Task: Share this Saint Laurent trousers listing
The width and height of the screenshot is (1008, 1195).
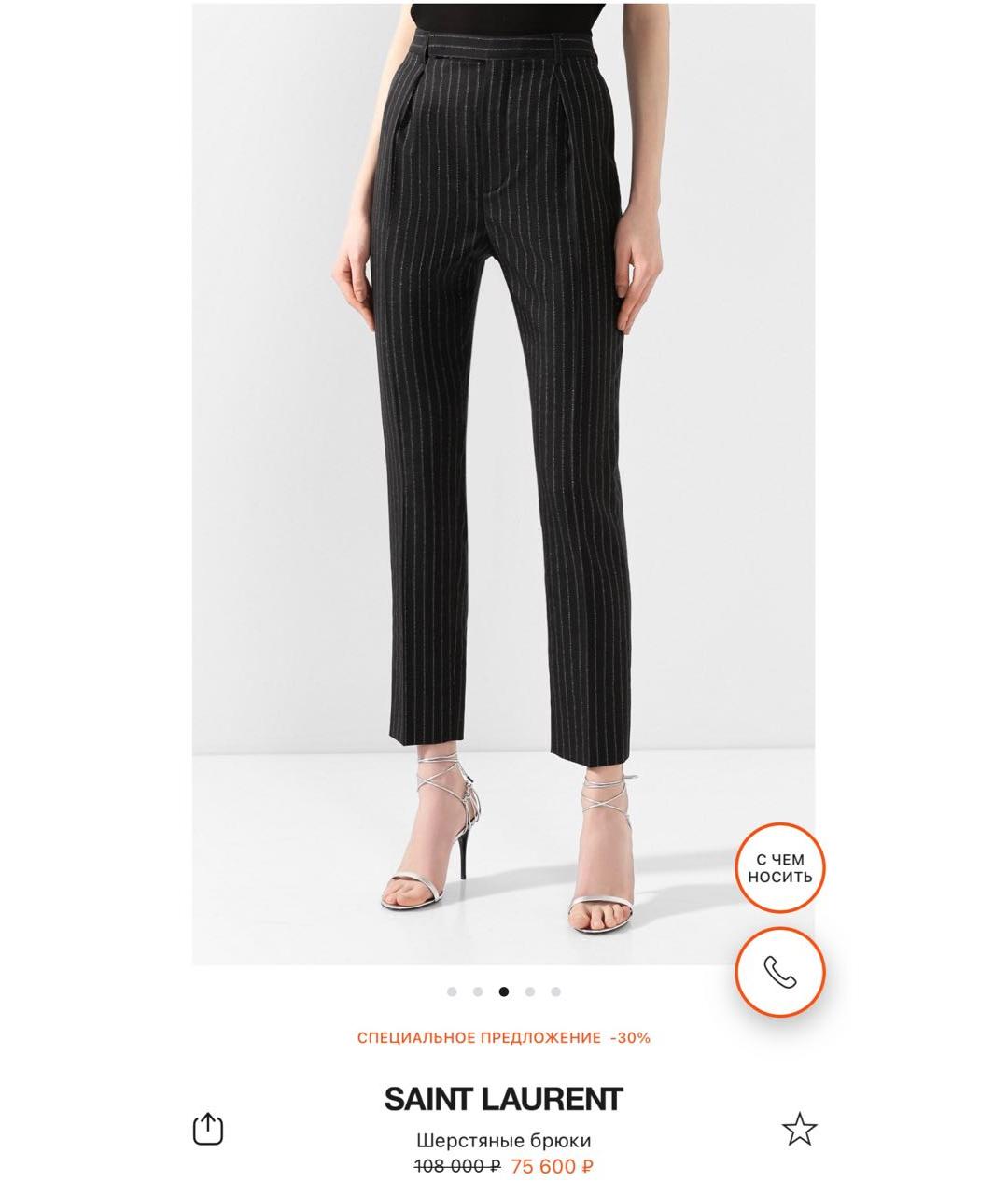Action: [x=207, y=1129]
